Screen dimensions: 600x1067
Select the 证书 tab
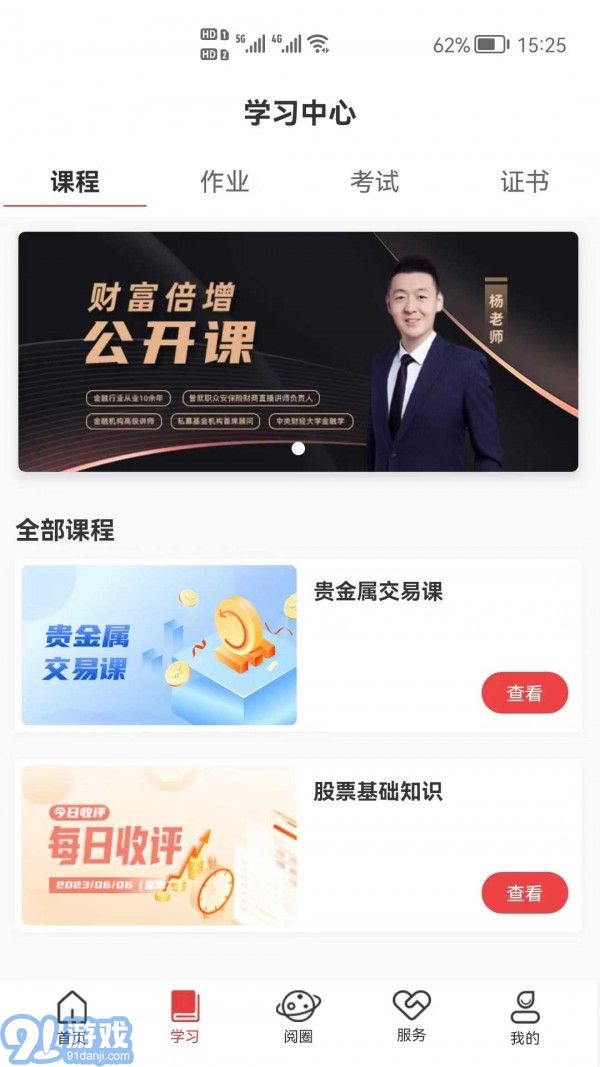524,182
